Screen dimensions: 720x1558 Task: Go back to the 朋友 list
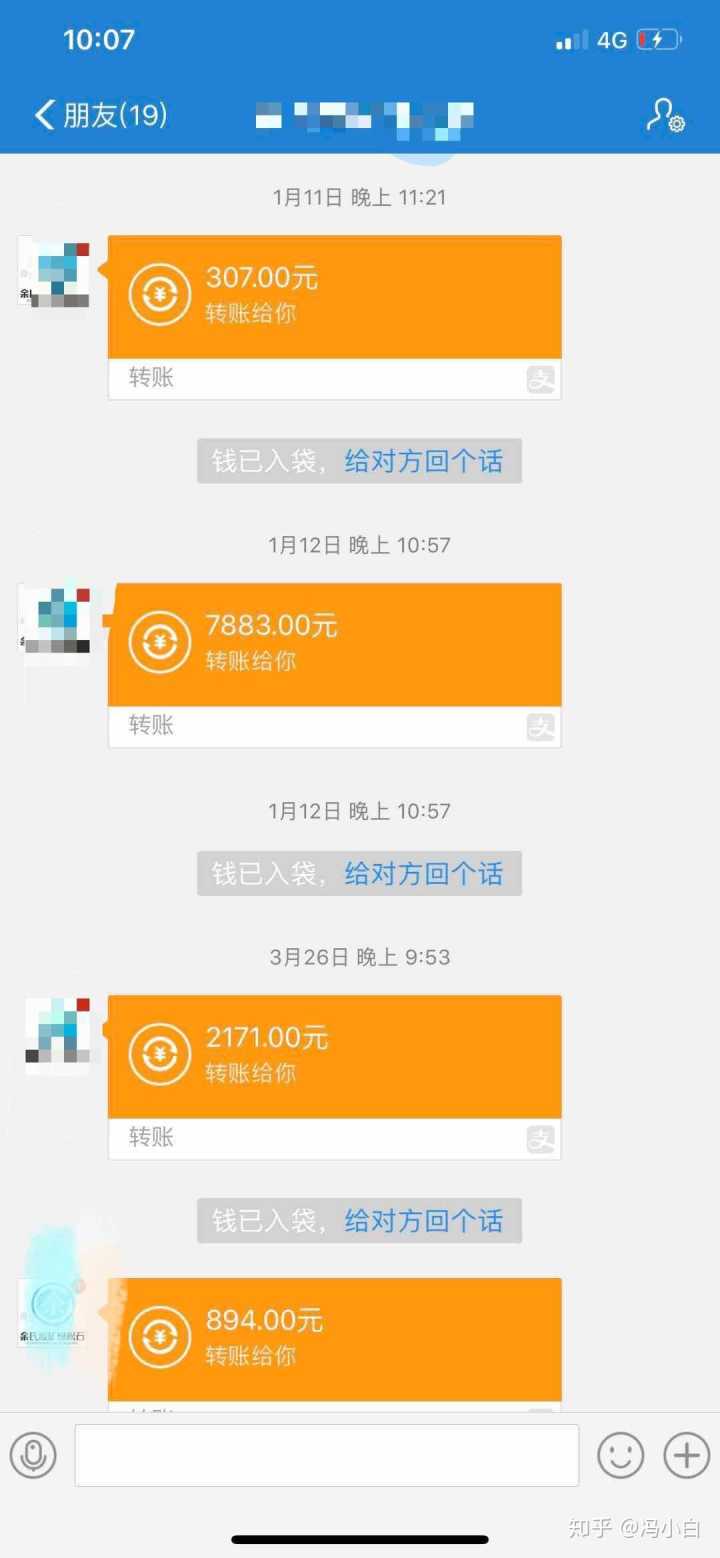pyautogui.click(x=100, y=115)
